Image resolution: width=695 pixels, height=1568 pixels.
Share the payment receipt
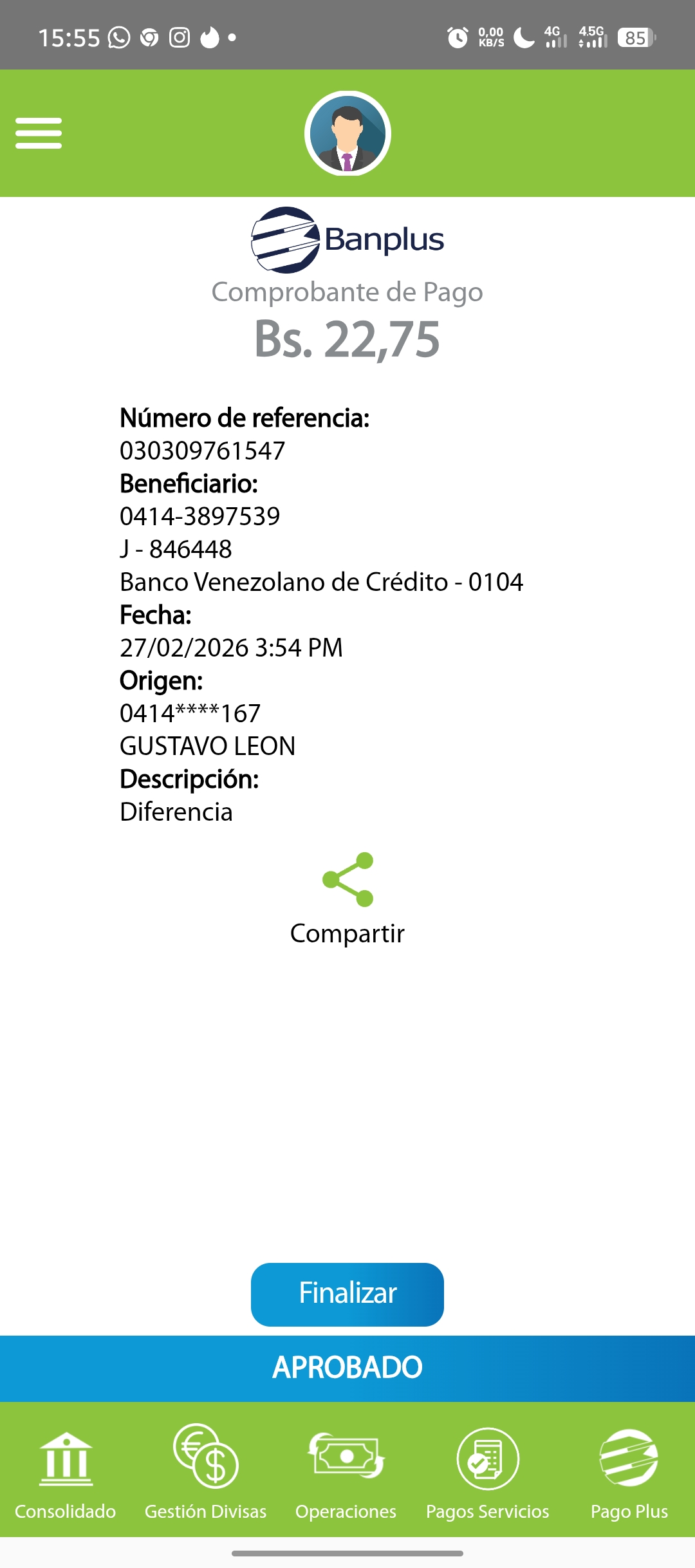[x=347, y=897]
